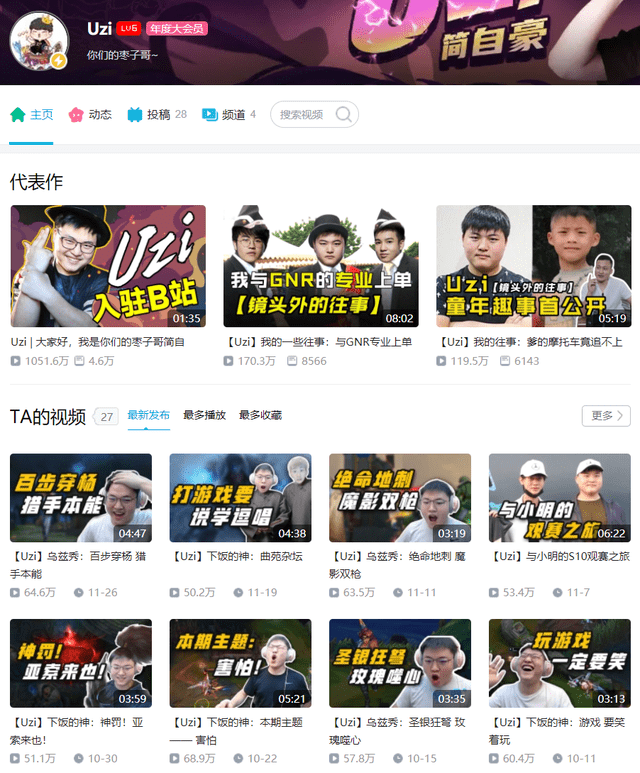640x773 pixels.
Task: Watch the 圣银狂弩 玫瑰噬心 video
Action: click(400, 663)
